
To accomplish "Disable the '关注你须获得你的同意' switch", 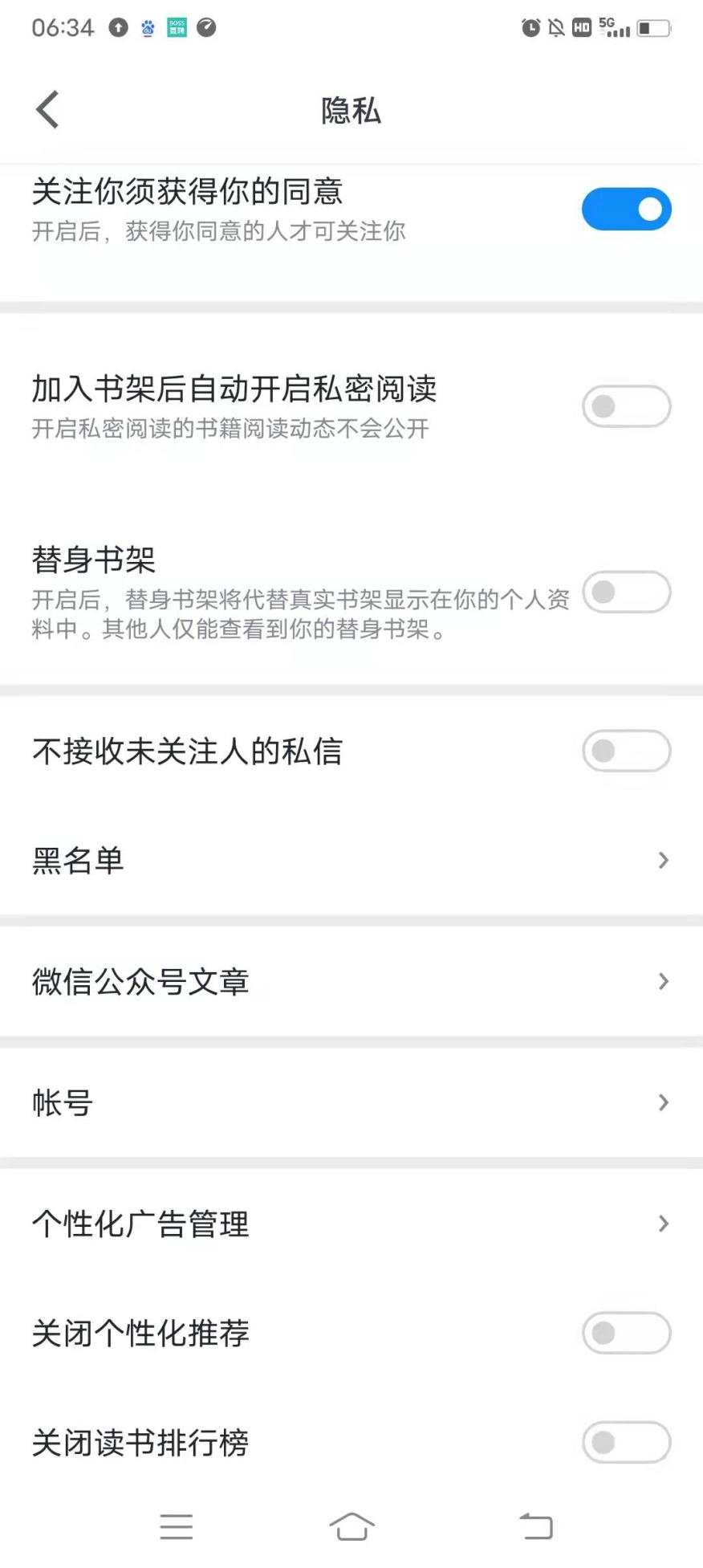I will 626,209.
